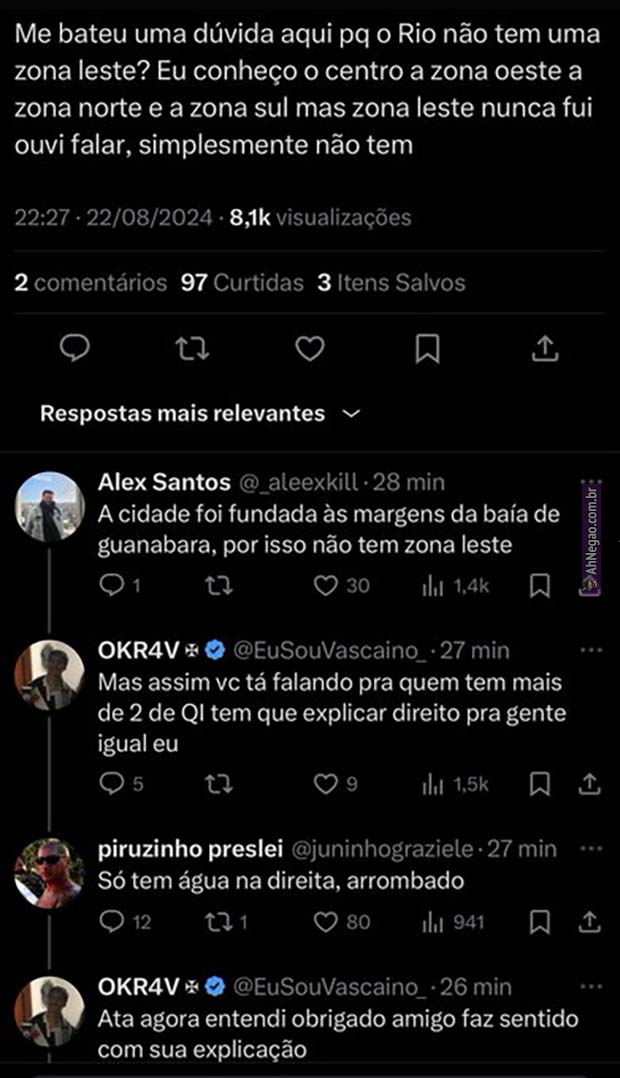This screenshot has height=1078, width=620.
Task: Repost the main post about Rio
Action: (x=187, y=348)
